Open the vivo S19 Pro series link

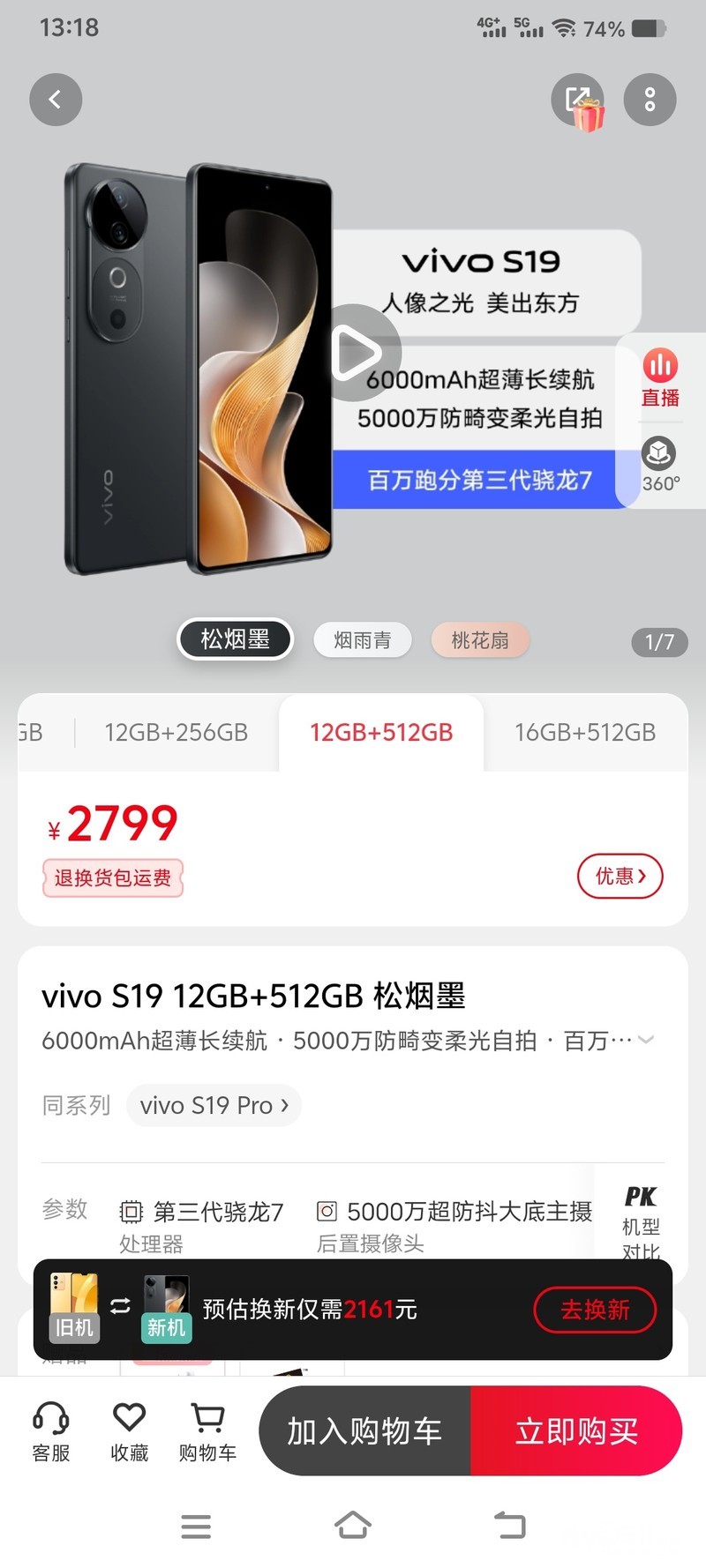pos(214,1105)
